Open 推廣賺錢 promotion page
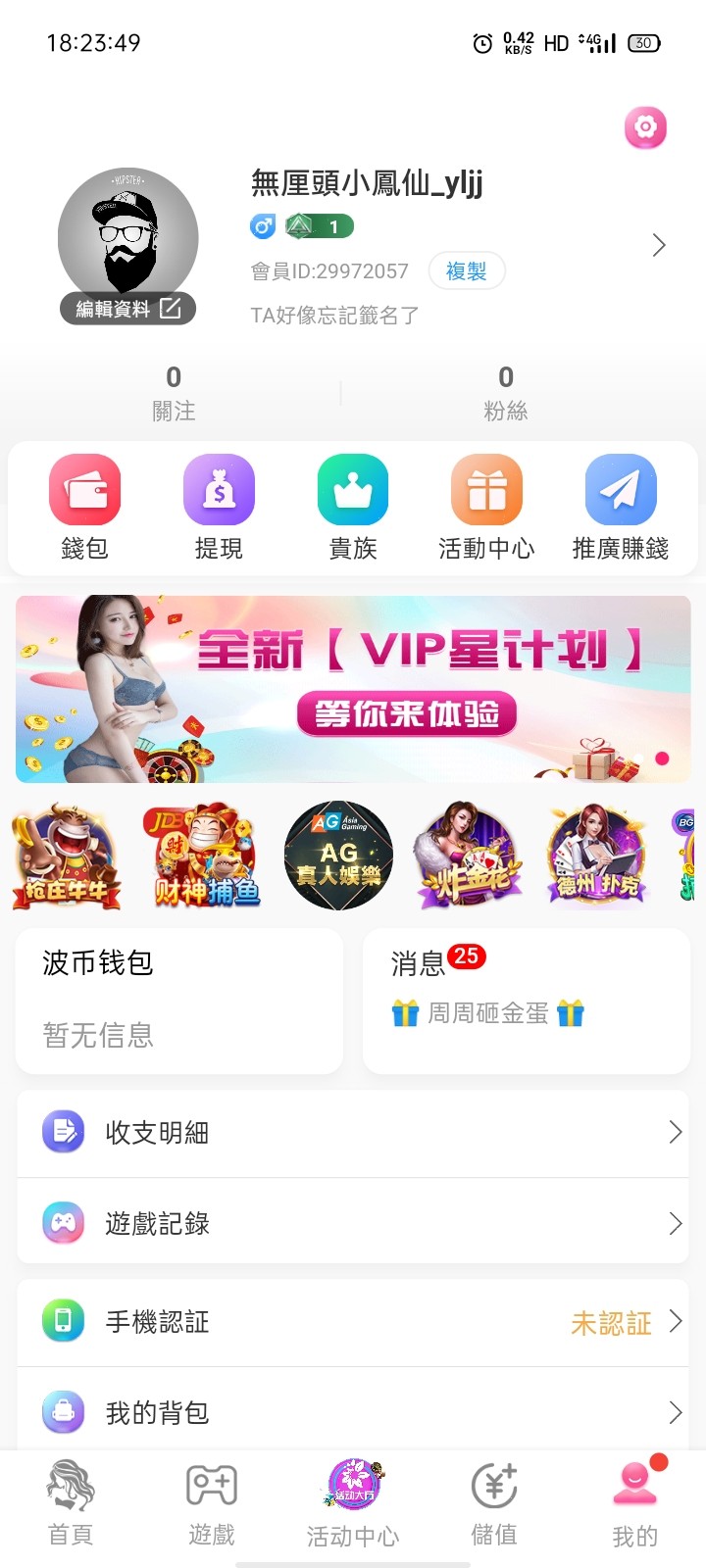The width and height of the screenshot is (706, 1568). click(x=620, y=507)
